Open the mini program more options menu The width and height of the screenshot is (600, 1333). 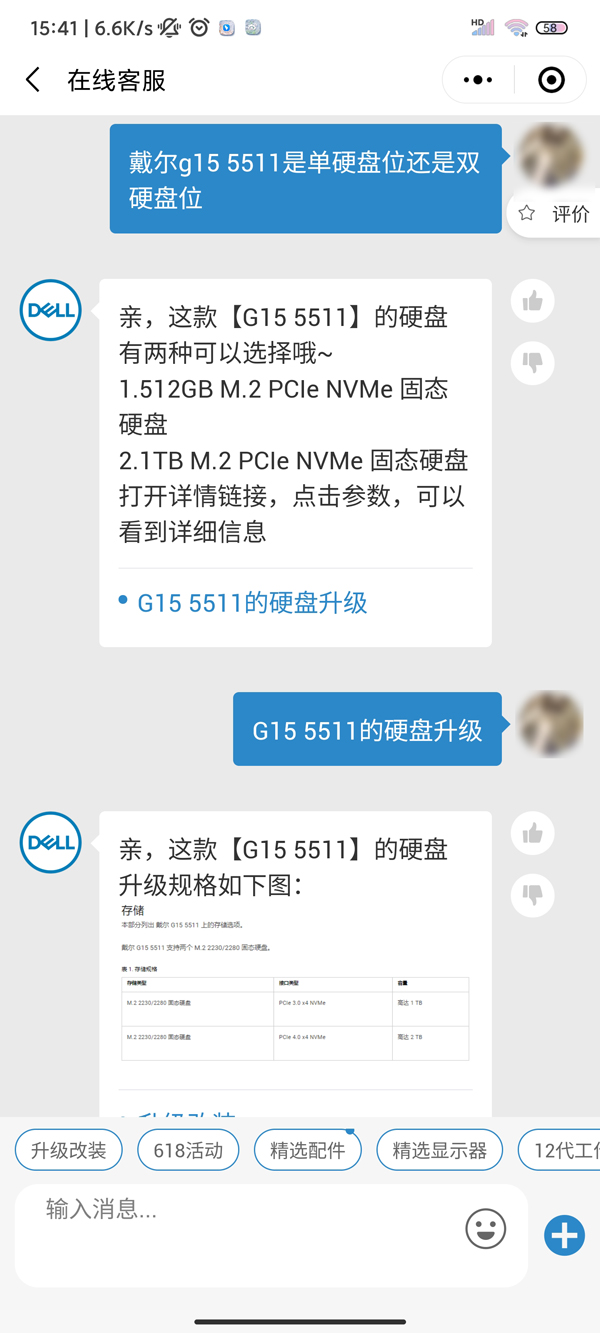[x=478, y=80]
